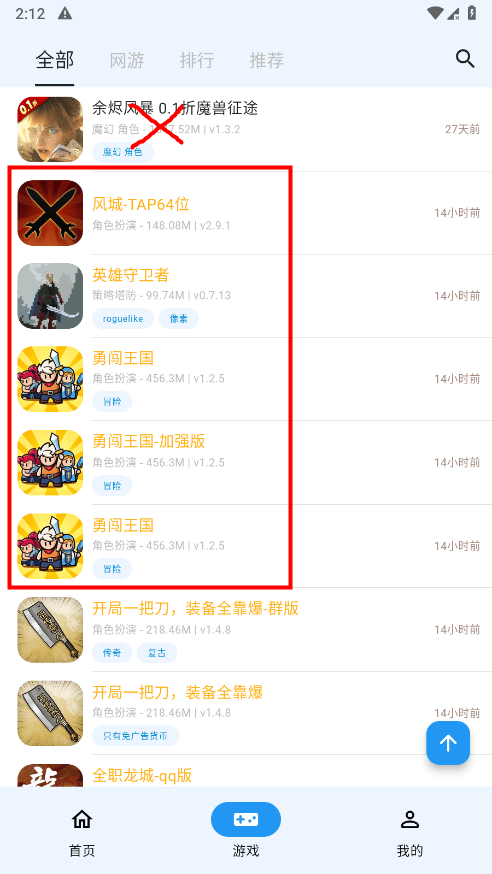Tap the back-to-top arrow button
492x874 pixels.
pyautogui.click(x=448, y=742)
